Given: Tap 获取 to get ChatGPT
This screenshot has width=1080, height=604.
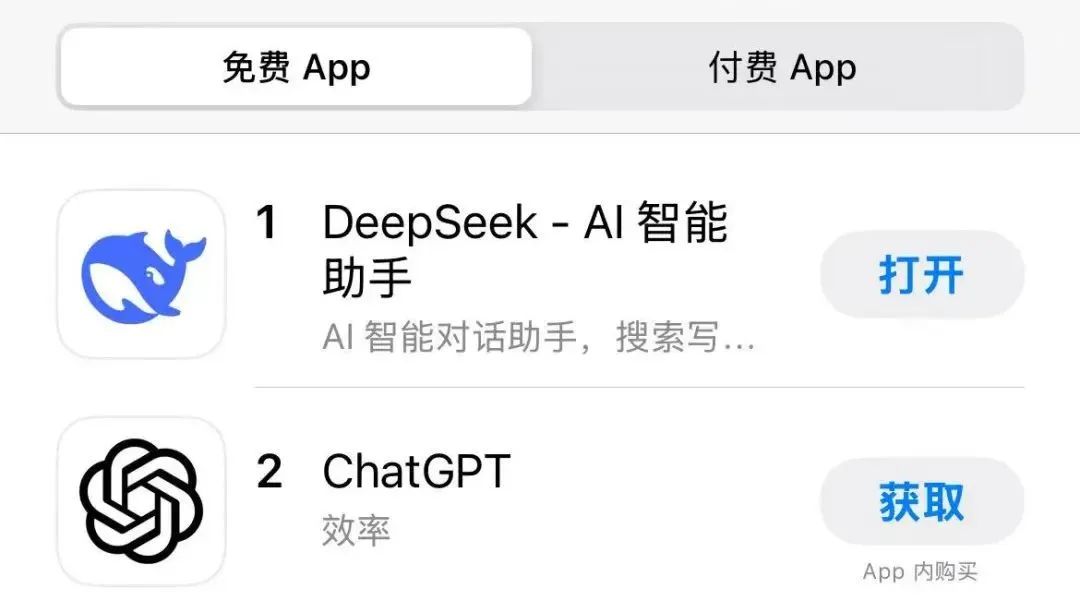Looking at the screenshot, I should tap(921, 502).
